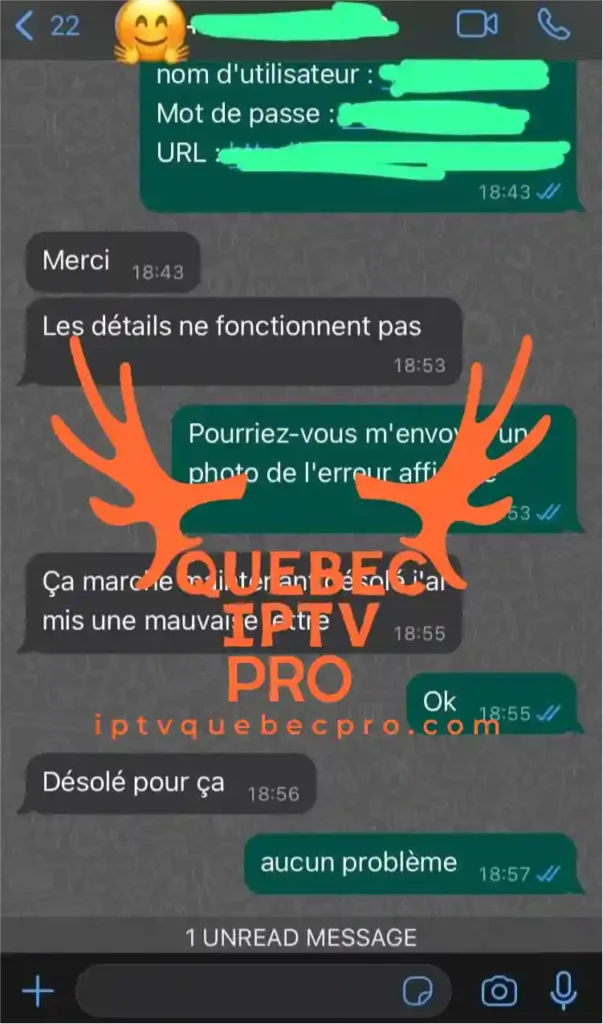The height and width of the screenshot is (1024, 603).
Task: Open the camera to send a photo
Action: [499, 991]
